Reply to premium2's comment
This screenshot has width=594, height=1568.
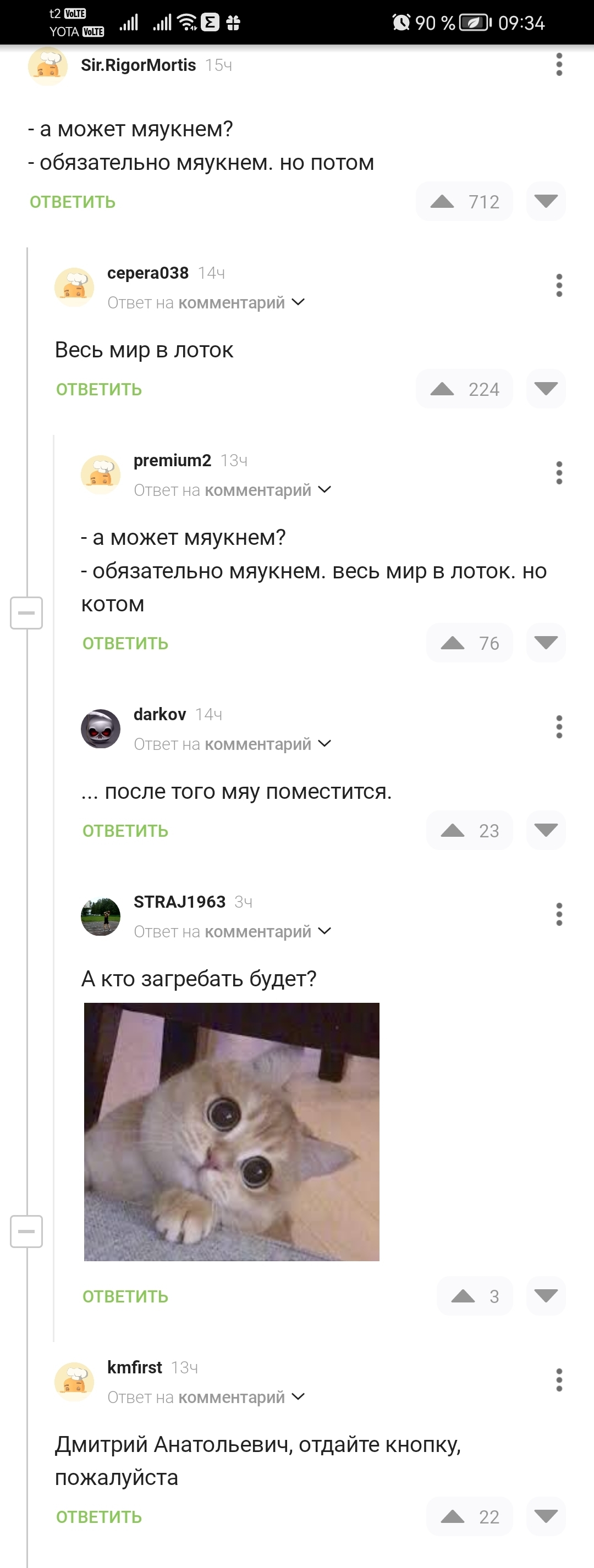pos(125,643)
